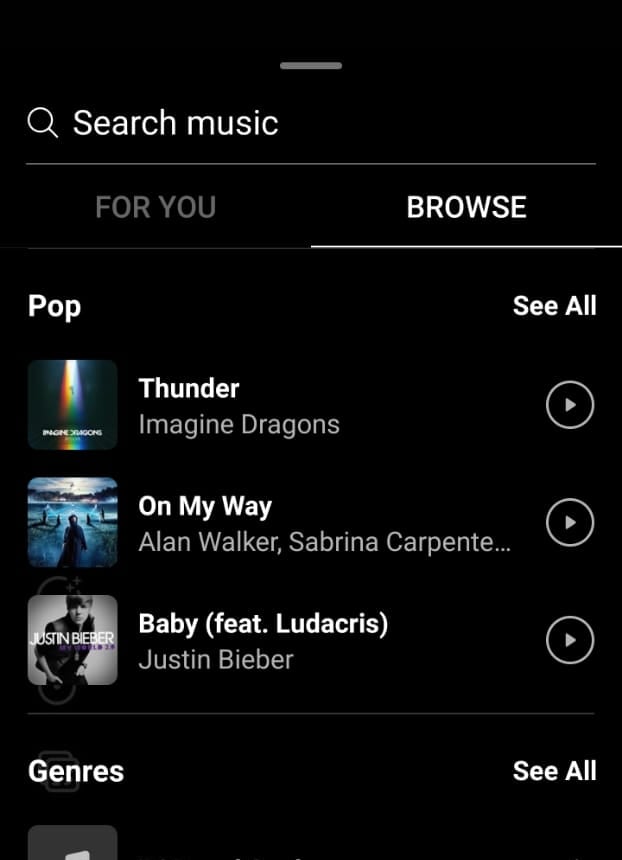Switch to the For You tab
The height and width of the screenshot is (860, 622).
click(155, 207)
